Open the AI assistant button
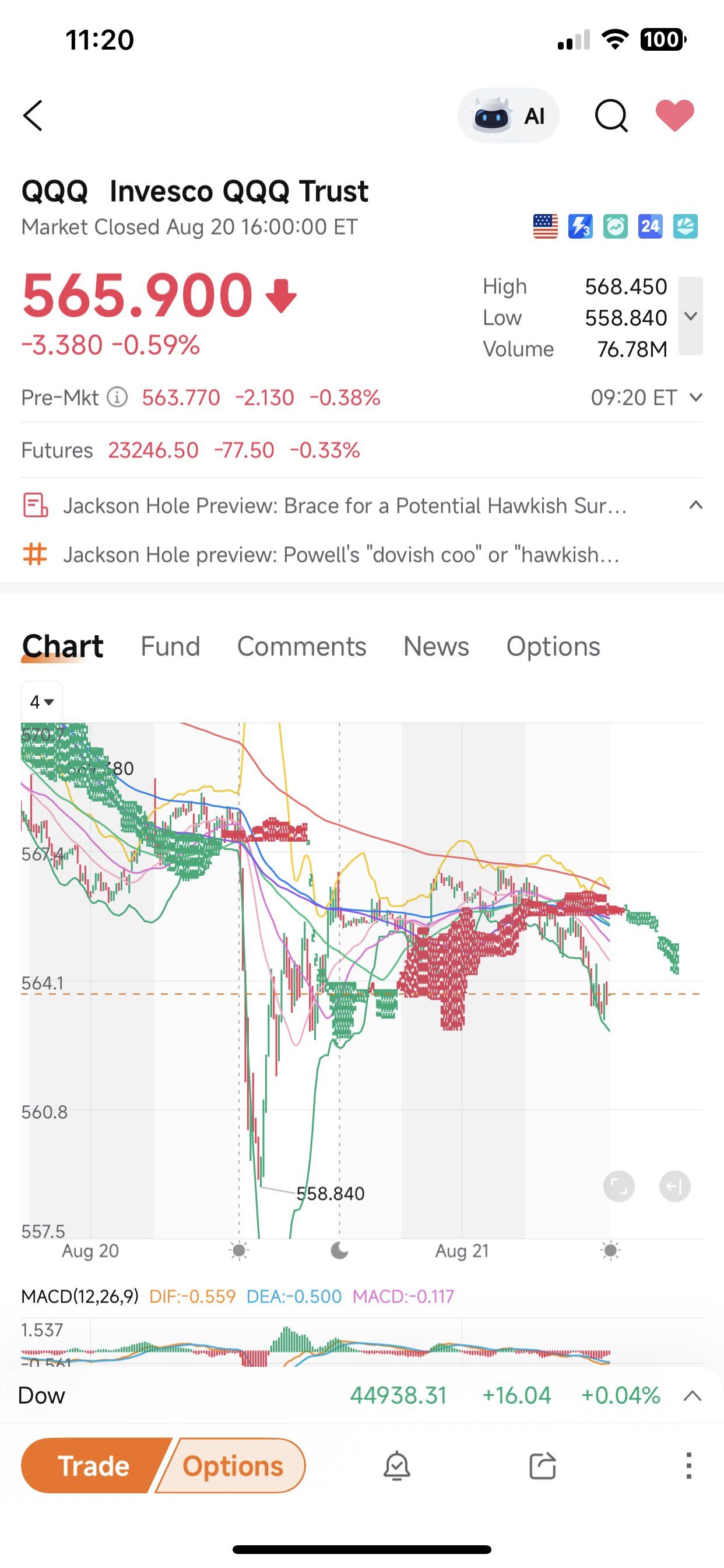 tap(508, 116)
